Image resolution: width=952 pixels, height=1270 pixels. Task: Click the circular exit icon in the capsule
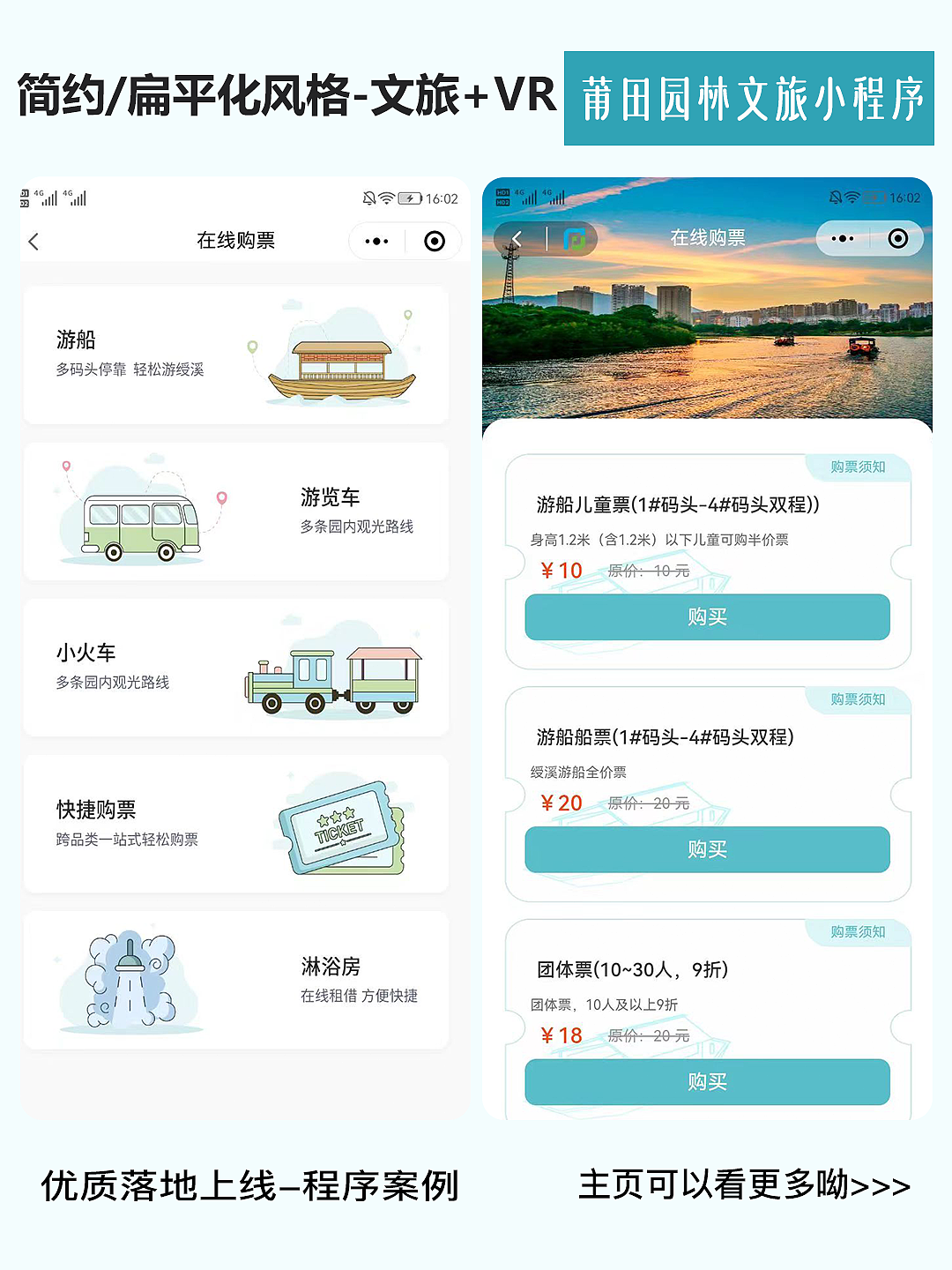(433, 241)
